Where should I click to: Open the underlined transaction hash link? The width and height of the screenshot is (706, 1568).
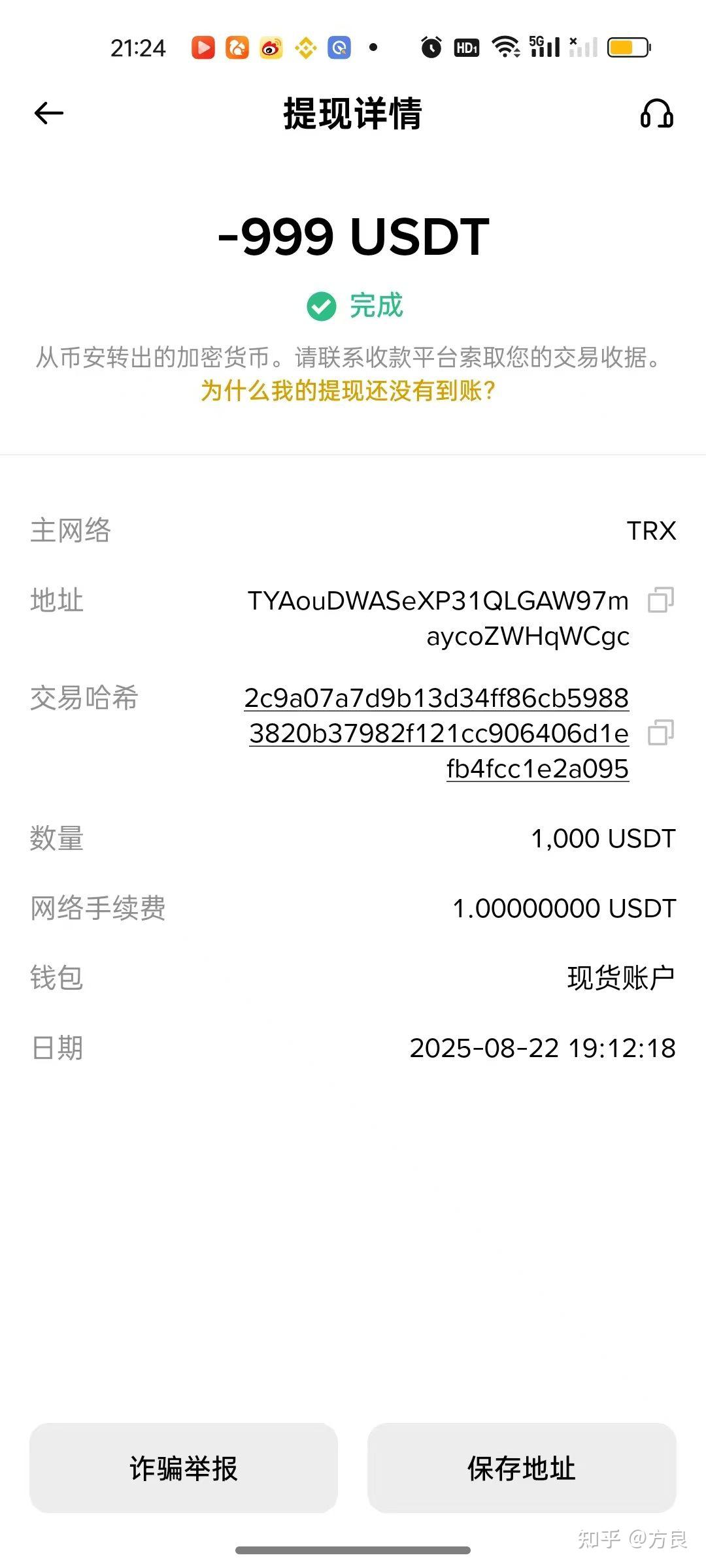pyautogui.click(x=437, y=733)
